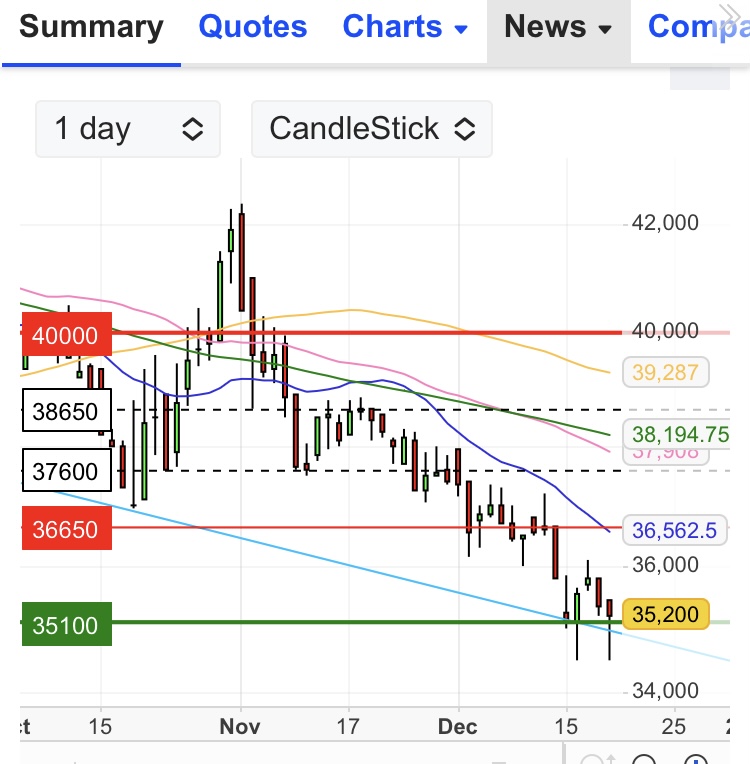Image resolution: width=750 pixels, height=764 pixels.
Task: Open the Quotes tab
Action: tap(253, 28)
